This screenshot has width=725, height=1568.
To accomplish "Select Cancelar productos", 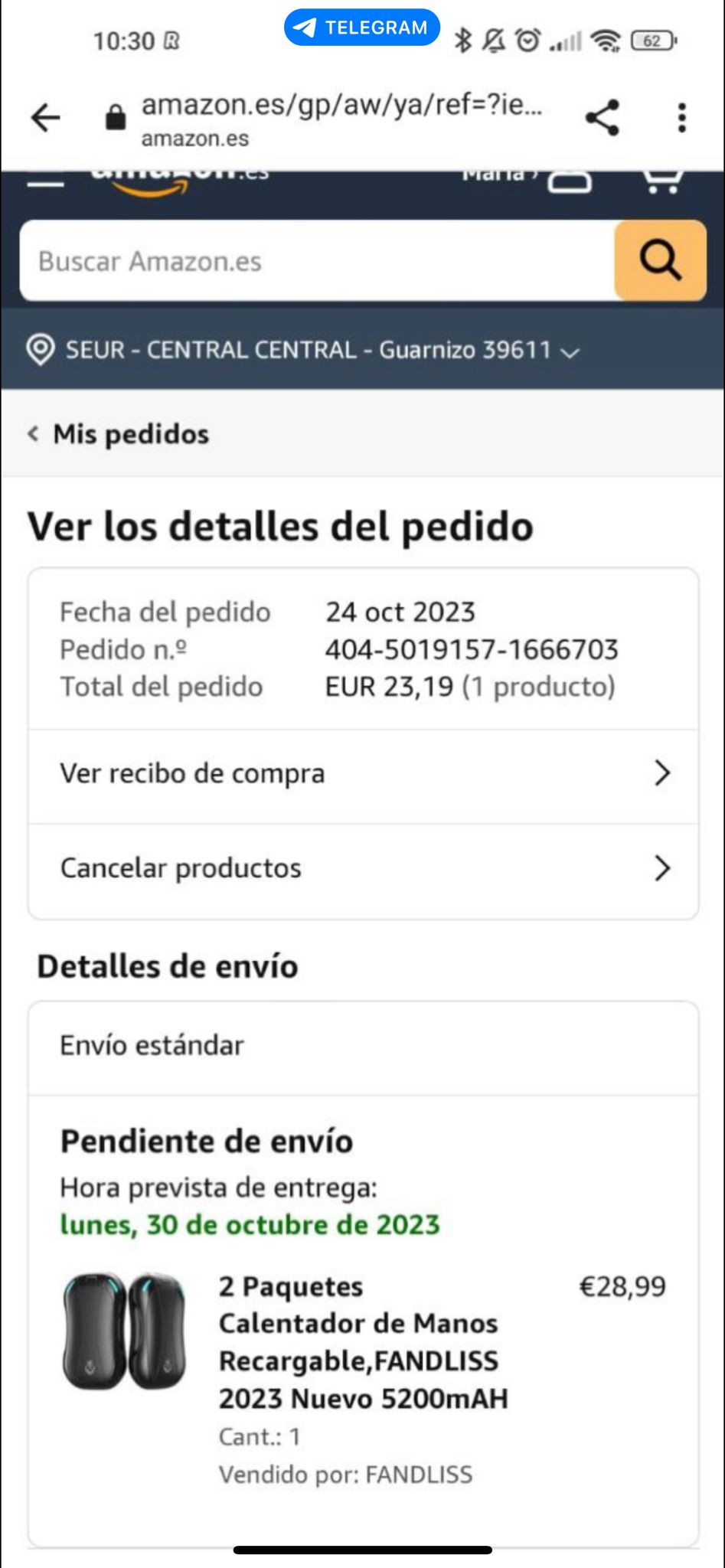I will click(363, 869).
